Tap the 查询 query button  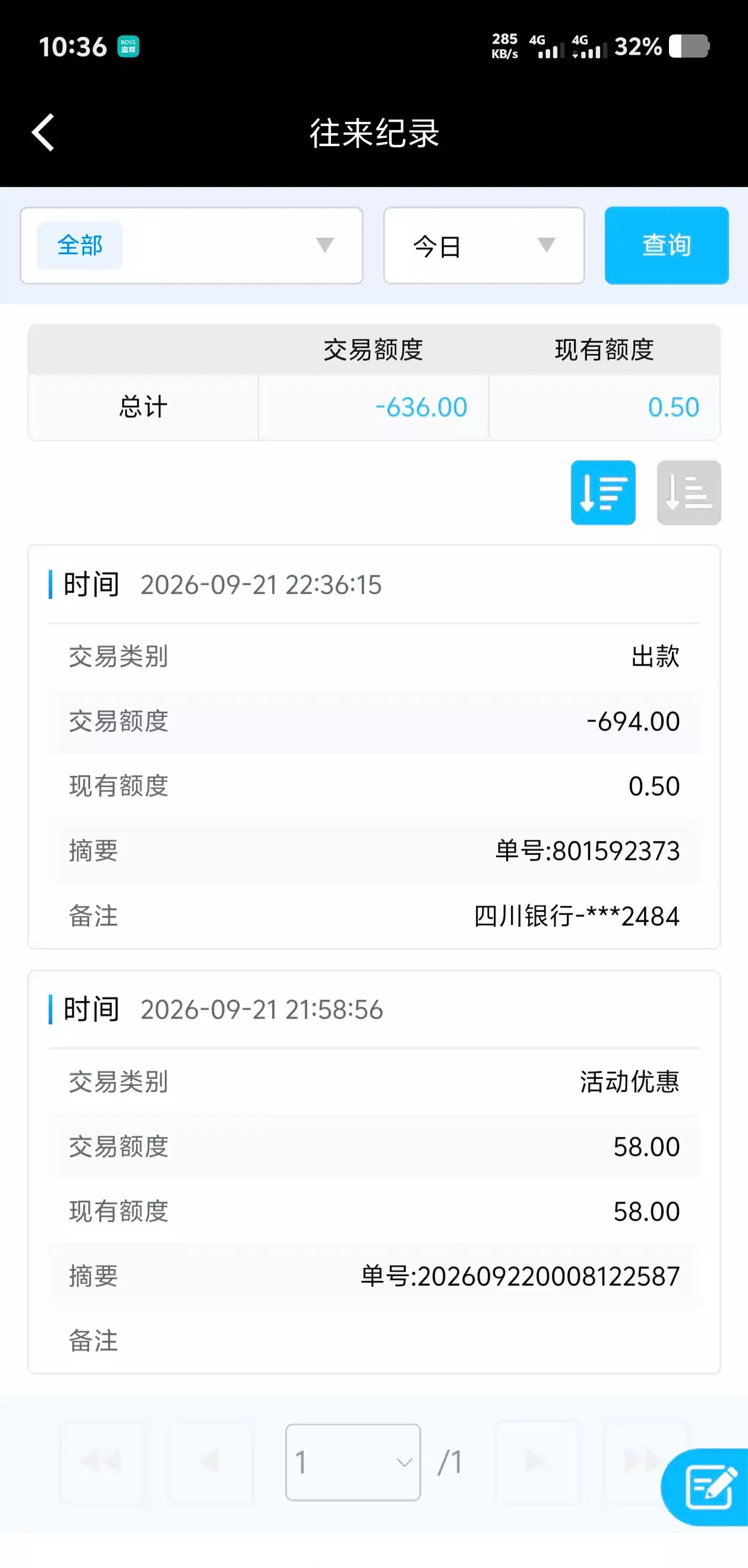(667, 245)
